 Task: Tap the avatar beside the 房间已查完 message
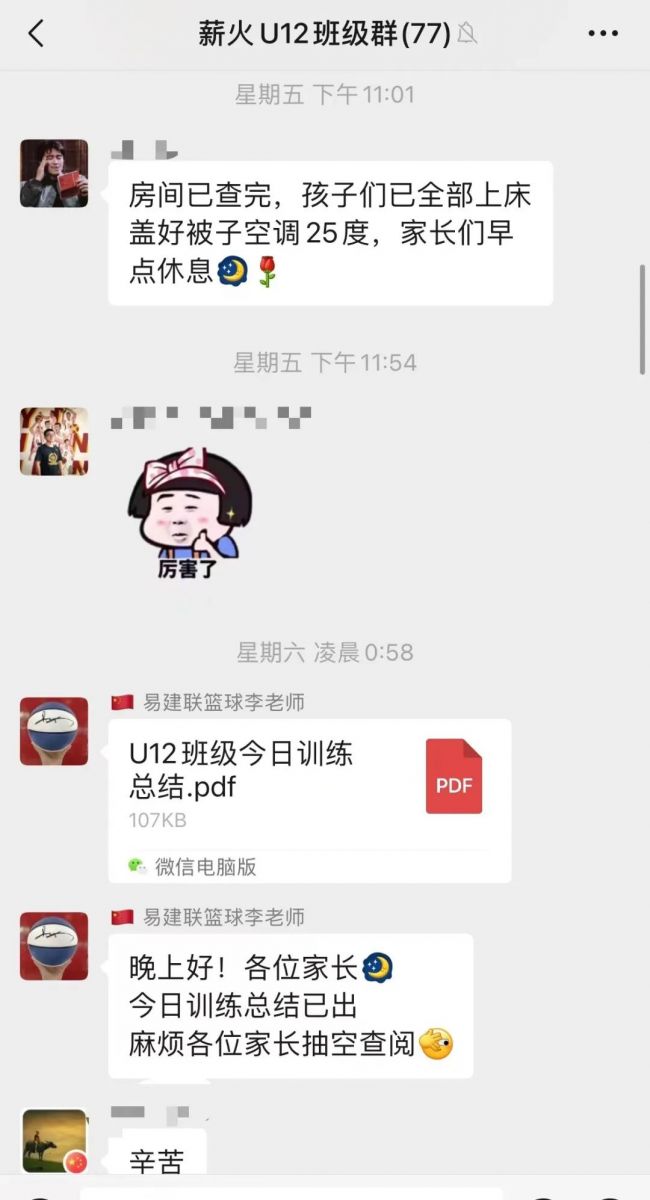click(54, 173)
